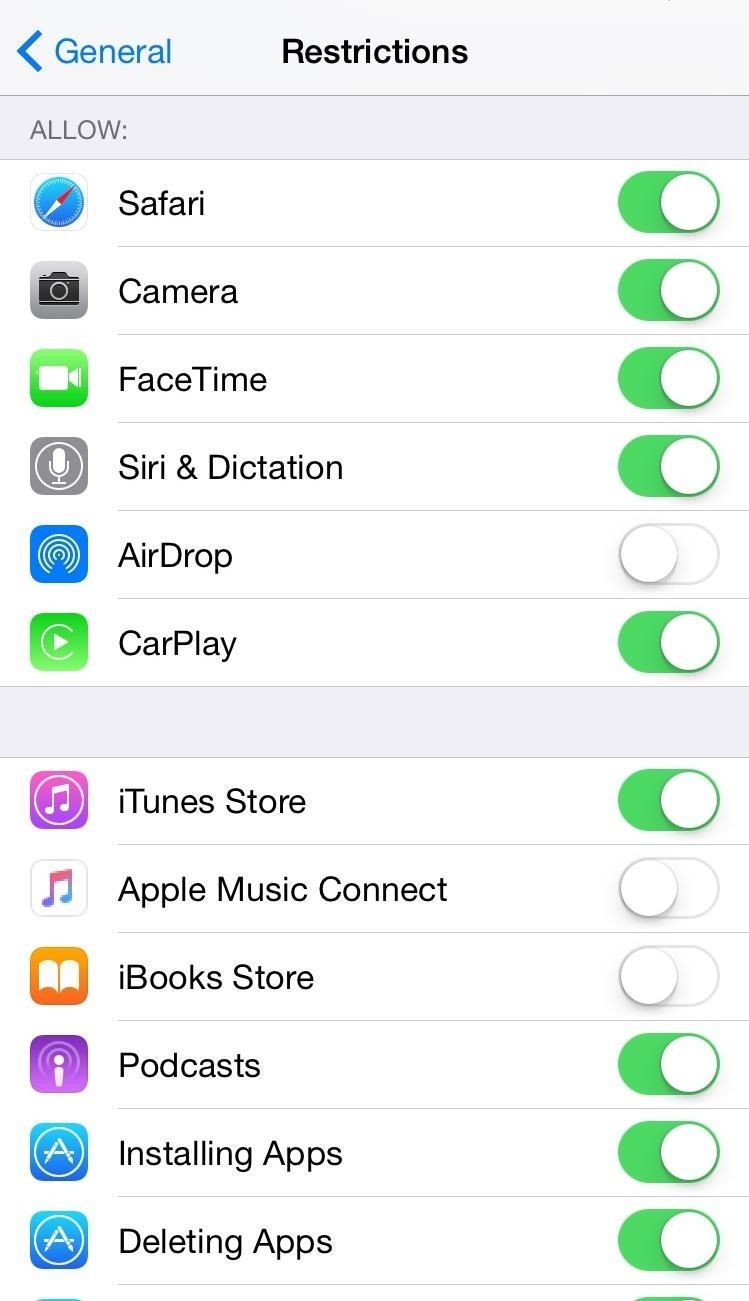Click the Siri & Dictation microphone icon
This screenshot has height=1301, width=749.
click(x=58, y=466)
